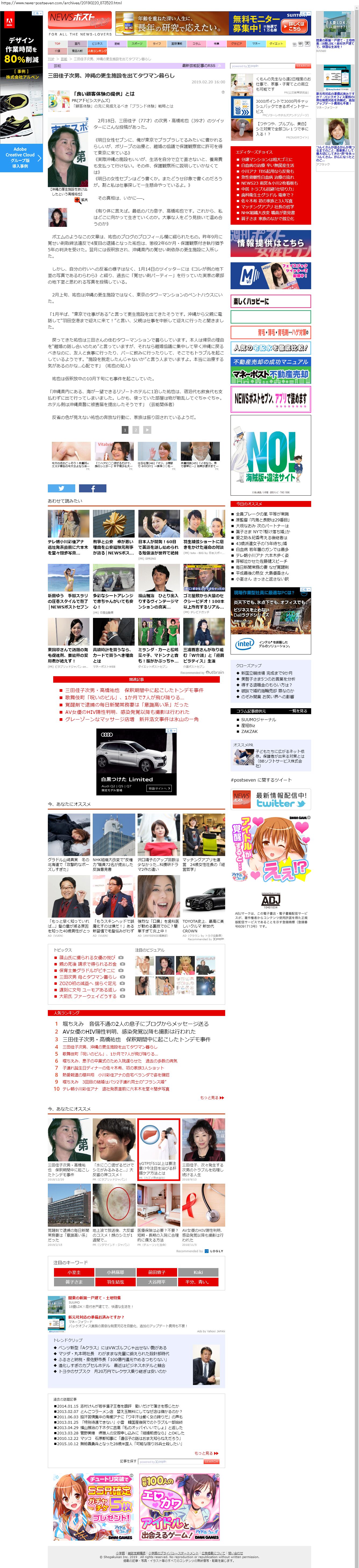359x1568 pixels.
Task: Share the article on Facebook
Action: [x=92, y=488]
